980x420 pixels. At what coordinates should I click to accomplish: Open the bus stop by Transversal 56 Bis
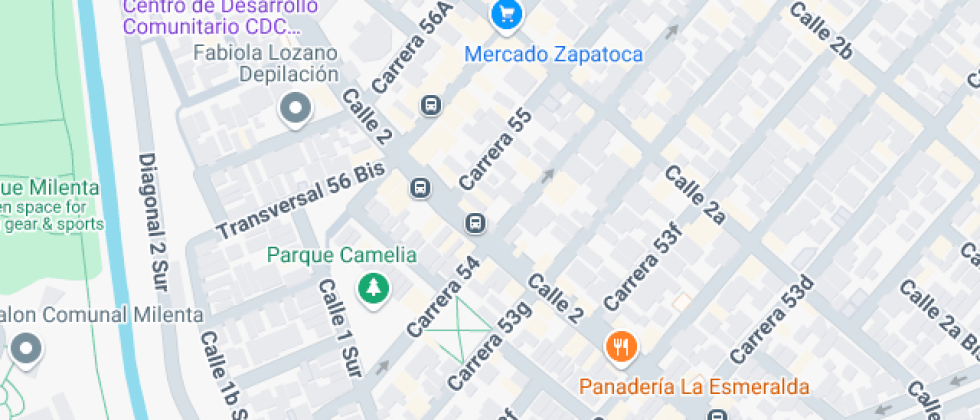pos(420,187)
